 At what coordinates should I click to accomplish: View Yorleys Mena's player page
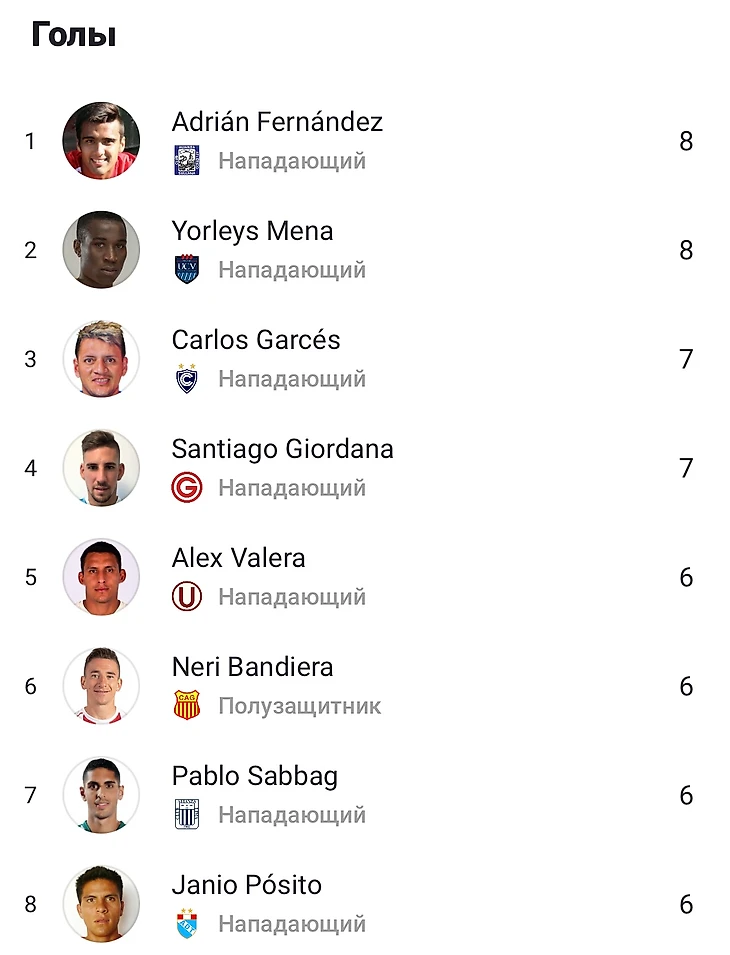pos(252,232)
